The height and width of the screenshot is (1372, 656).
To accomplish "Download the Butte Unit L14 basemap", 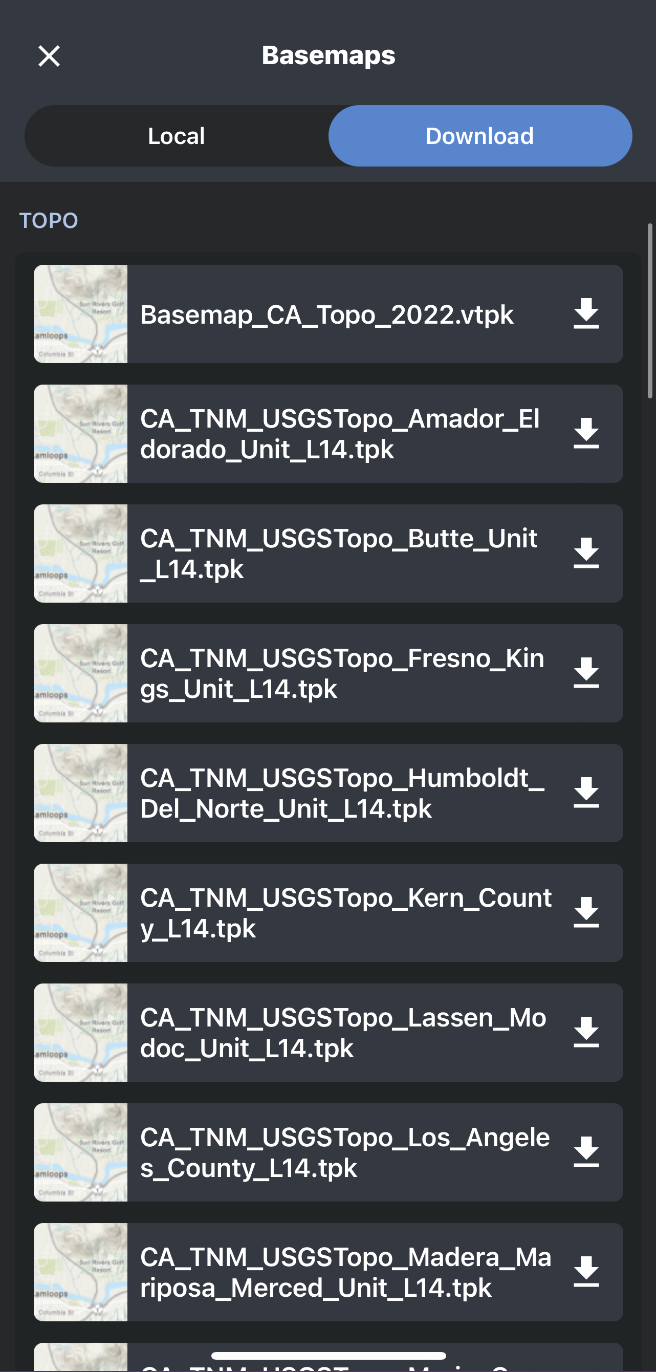I will pos(586,553).
